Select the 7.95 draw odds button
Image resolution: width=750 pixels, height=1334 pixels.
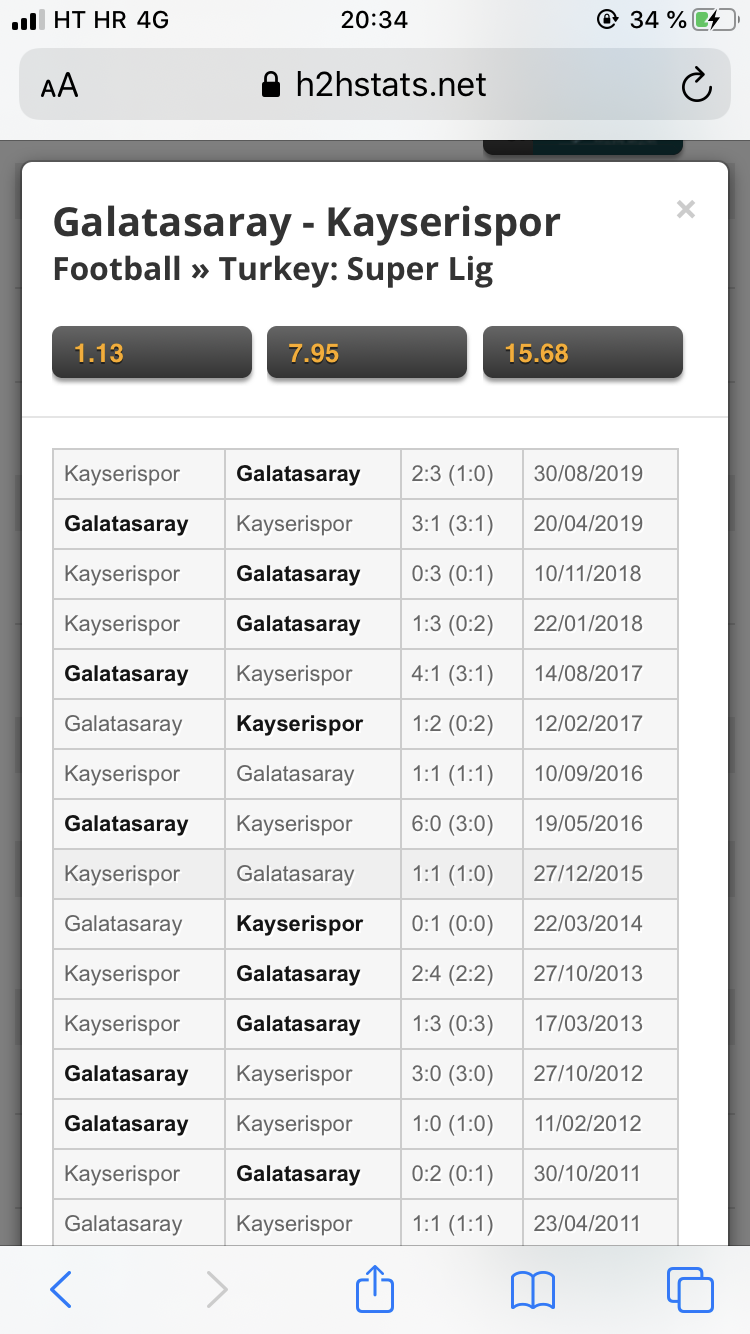pyautogui.click(x=367, y=353)
